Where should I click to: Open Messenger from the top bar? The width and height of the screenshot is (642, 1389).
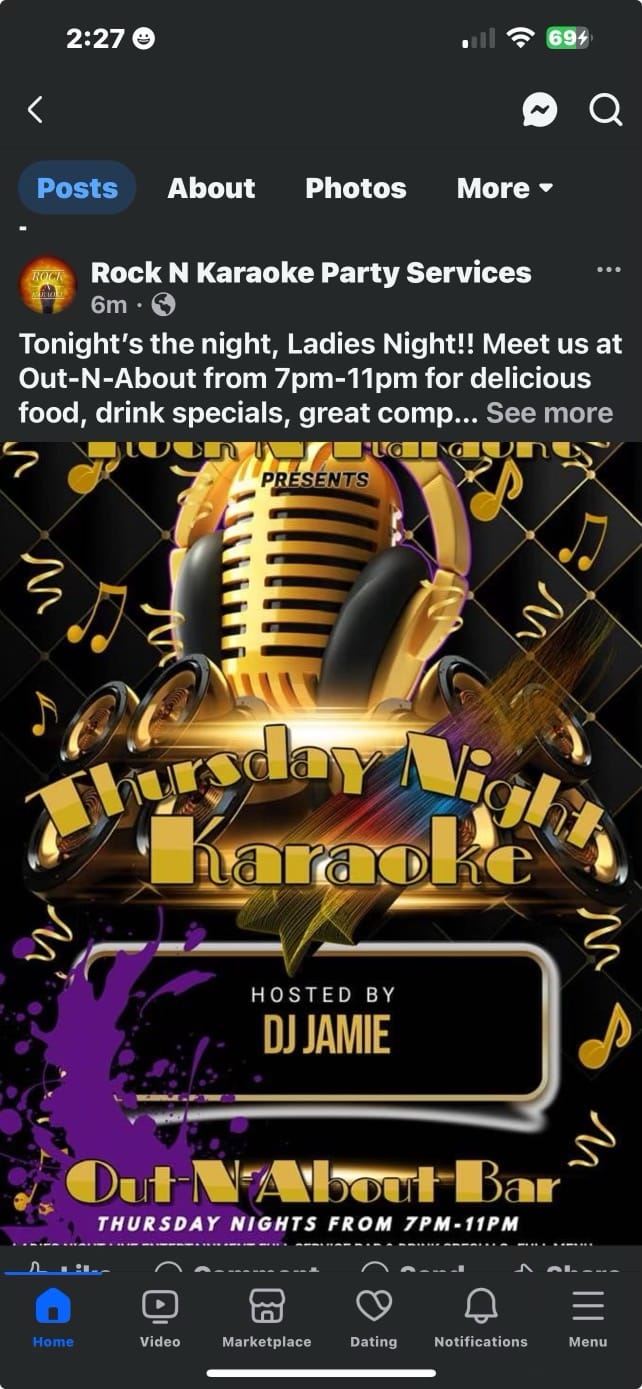pyautogui.click(x=540, y=110)
